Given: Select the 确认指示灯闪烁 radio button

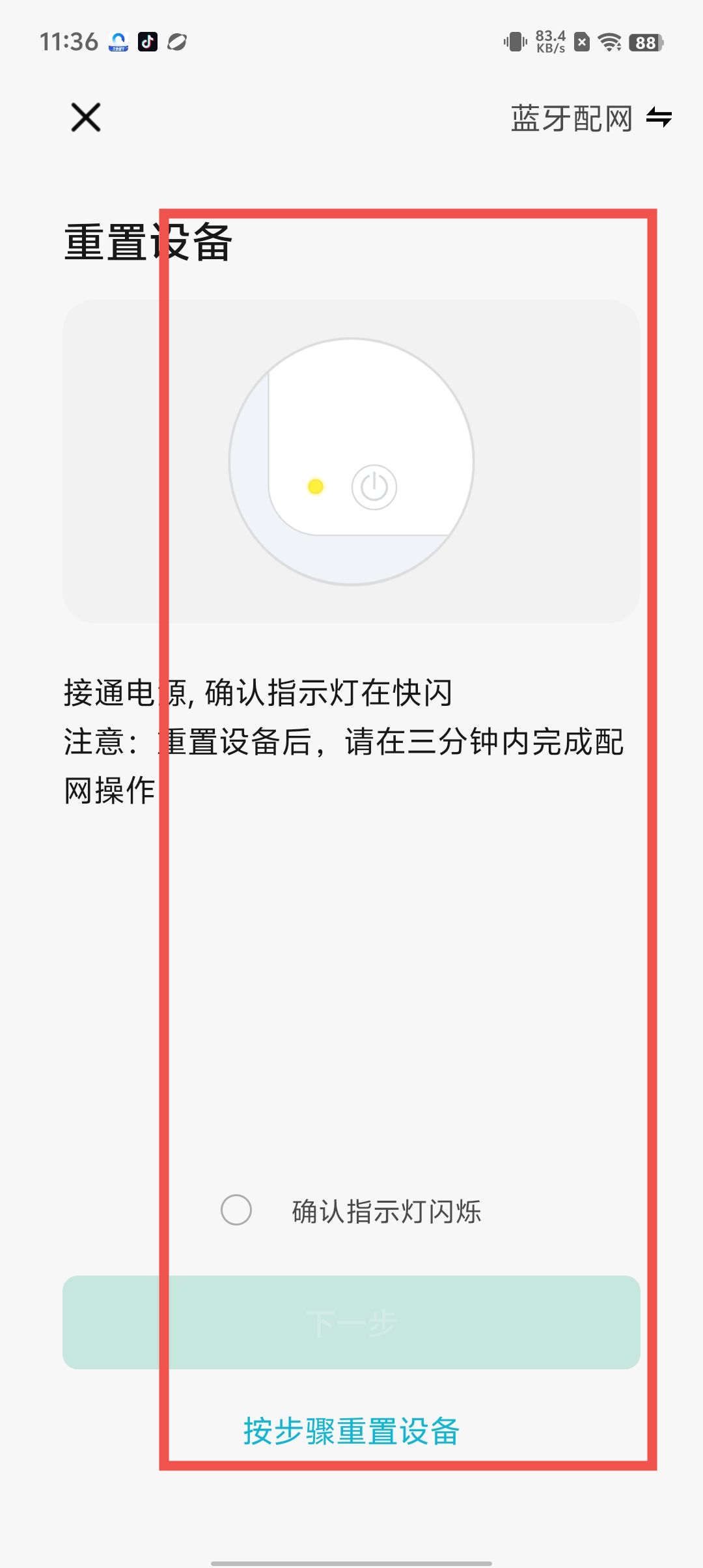Looking at the screenshot, I should click(236, 1211).
